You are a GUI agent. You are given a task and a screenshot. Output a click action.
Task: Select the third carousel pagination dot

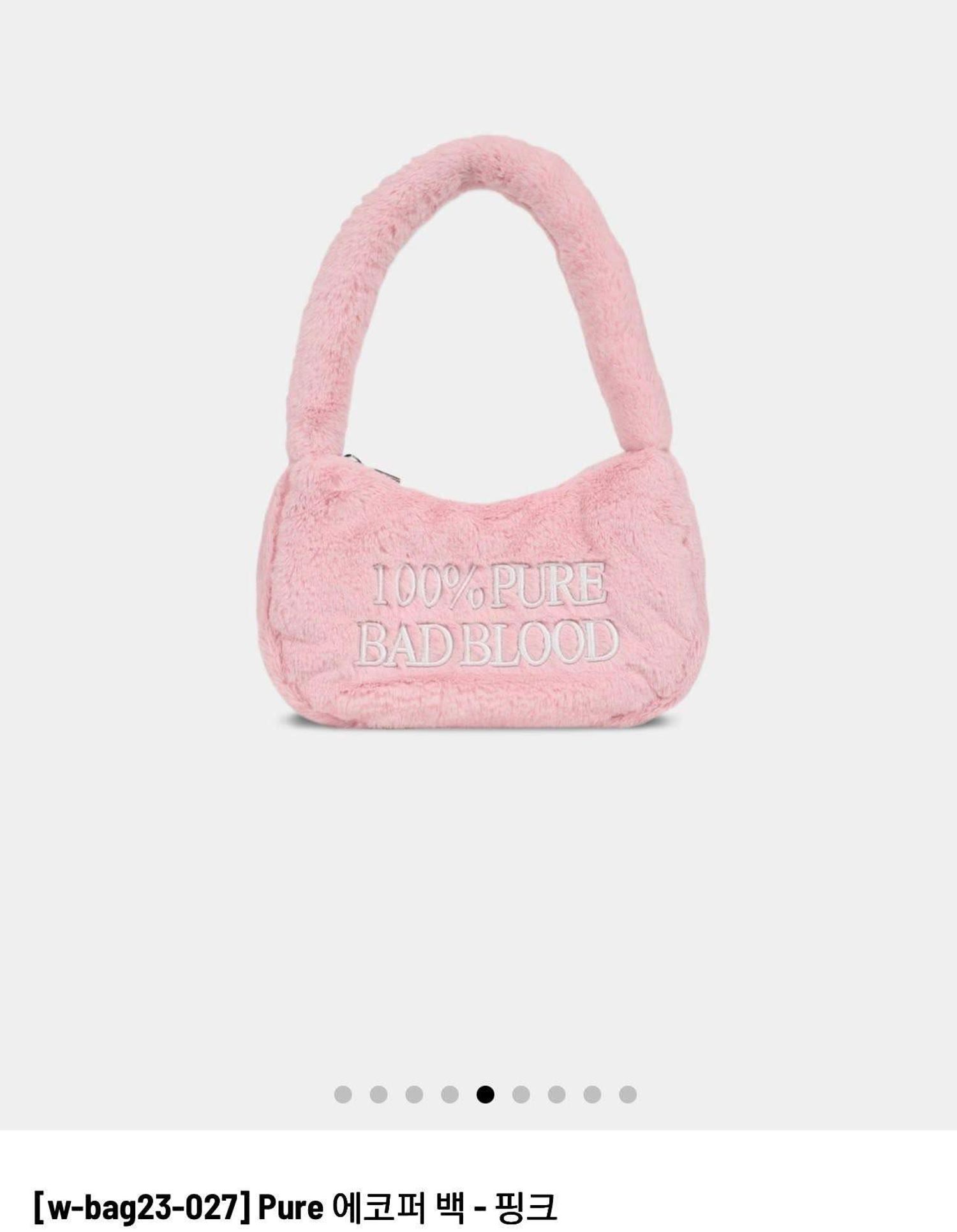415,1093
